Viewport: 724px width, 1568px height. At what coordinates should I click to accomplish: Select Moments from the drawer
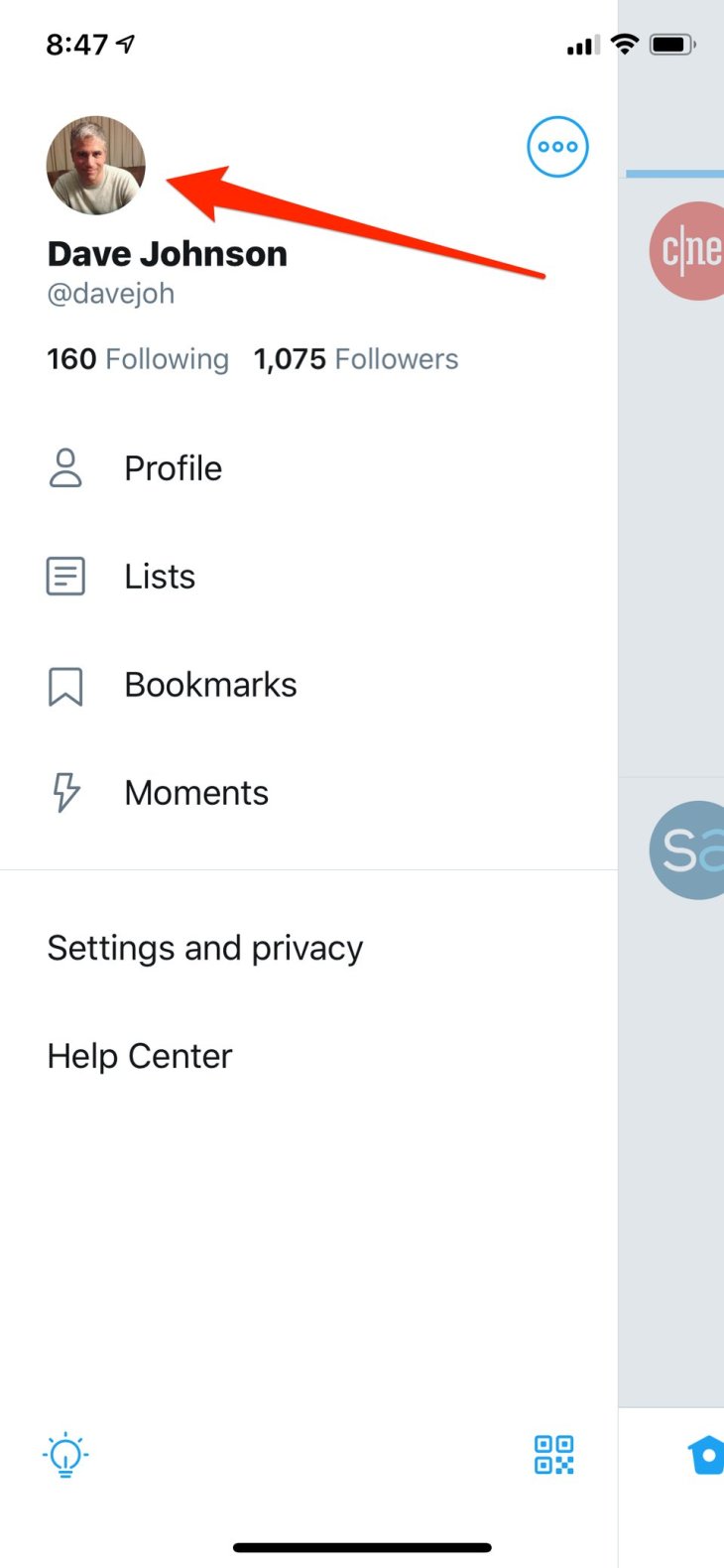(x=308, y=793)
